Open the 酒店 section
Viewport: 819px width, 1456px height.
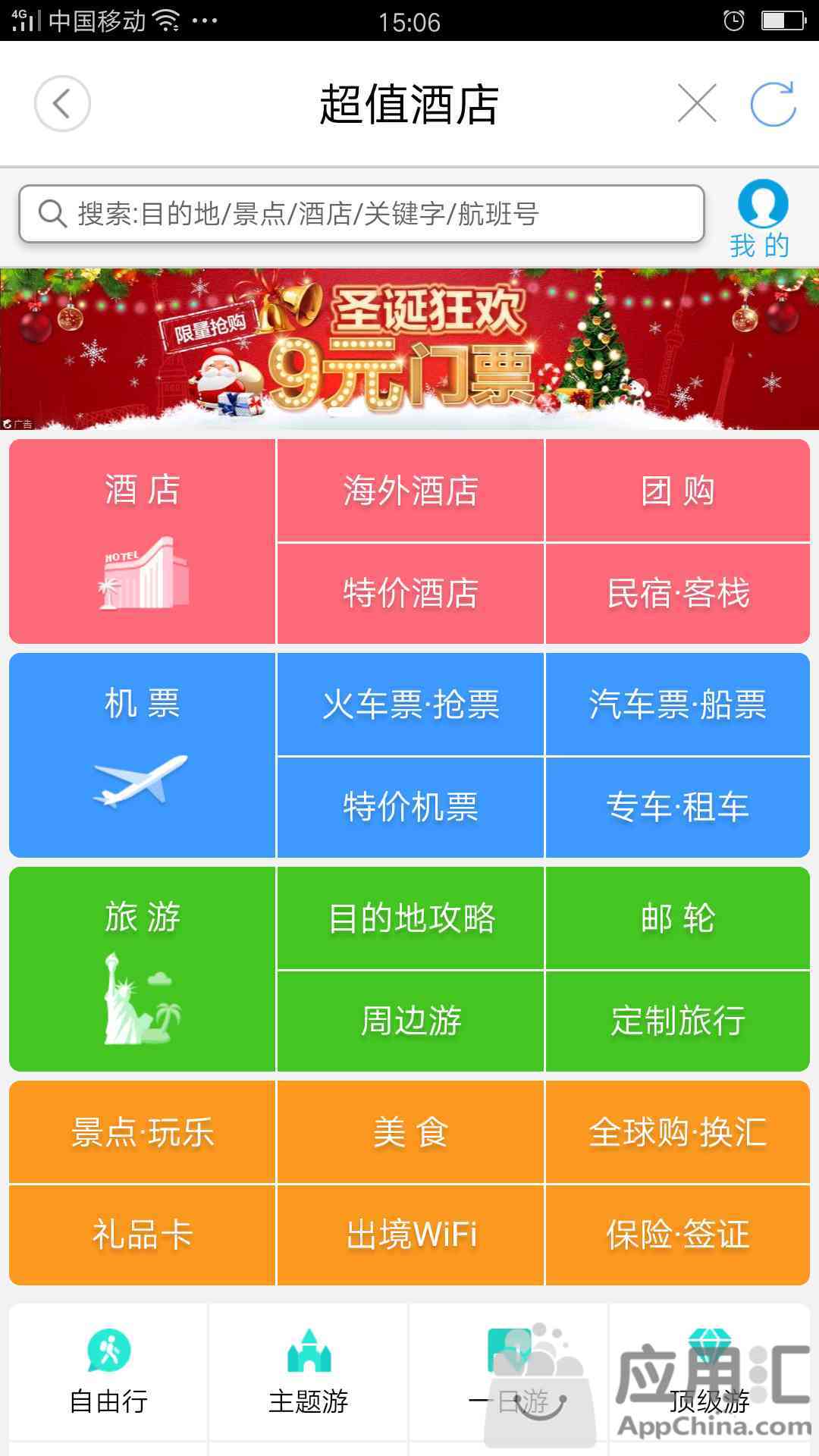coord(142,541)
